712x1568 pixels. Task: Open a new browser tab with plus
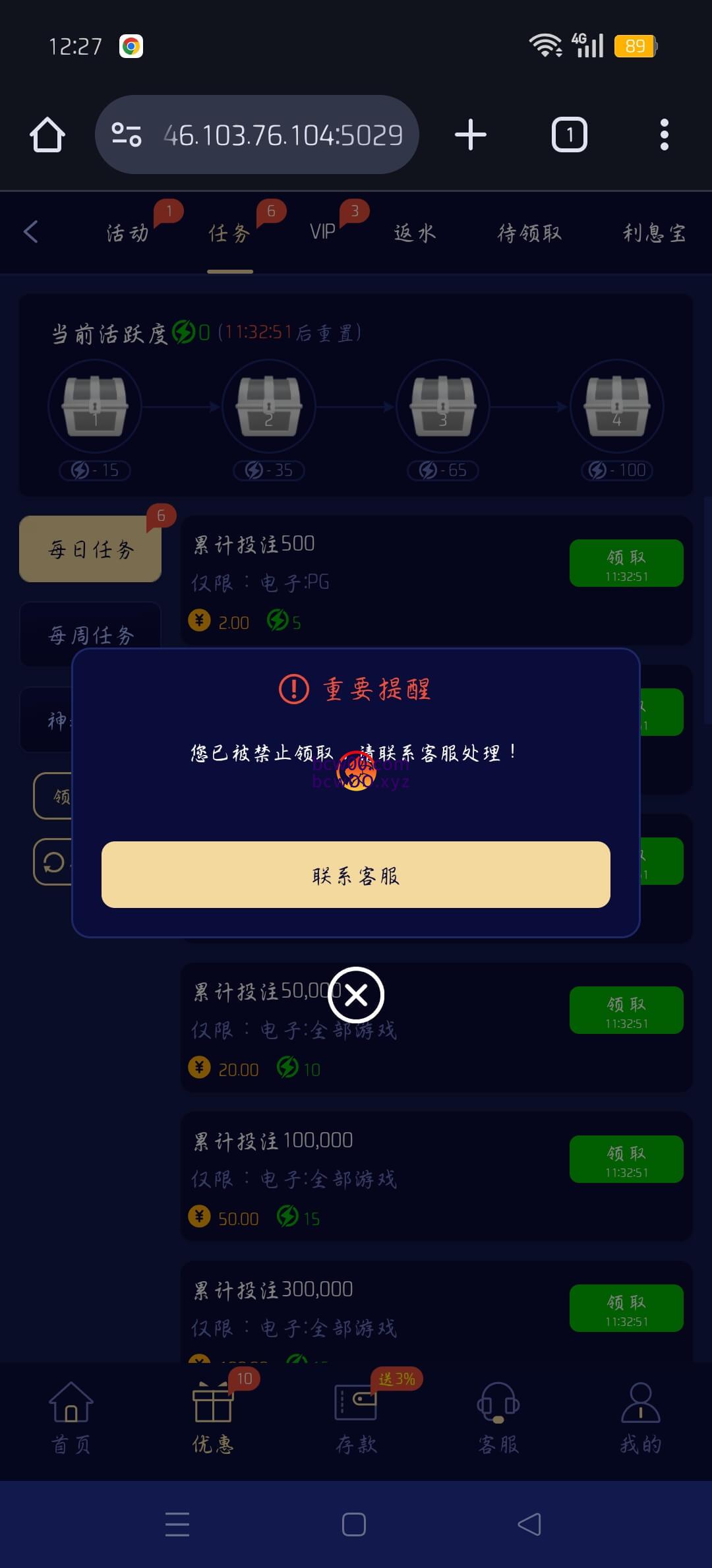pos(471,135)
